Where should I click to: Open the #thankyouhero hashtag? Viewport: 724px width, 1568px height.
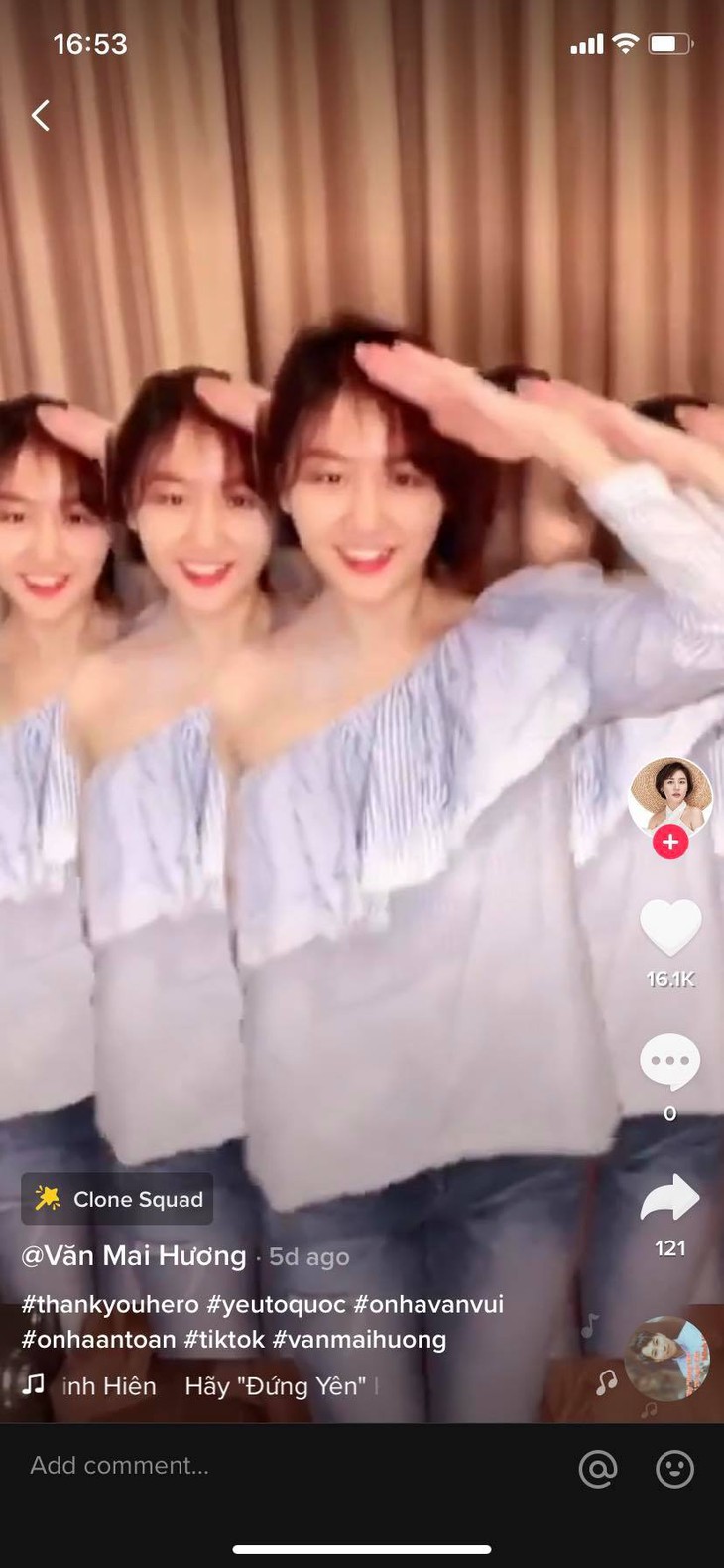110,1304
